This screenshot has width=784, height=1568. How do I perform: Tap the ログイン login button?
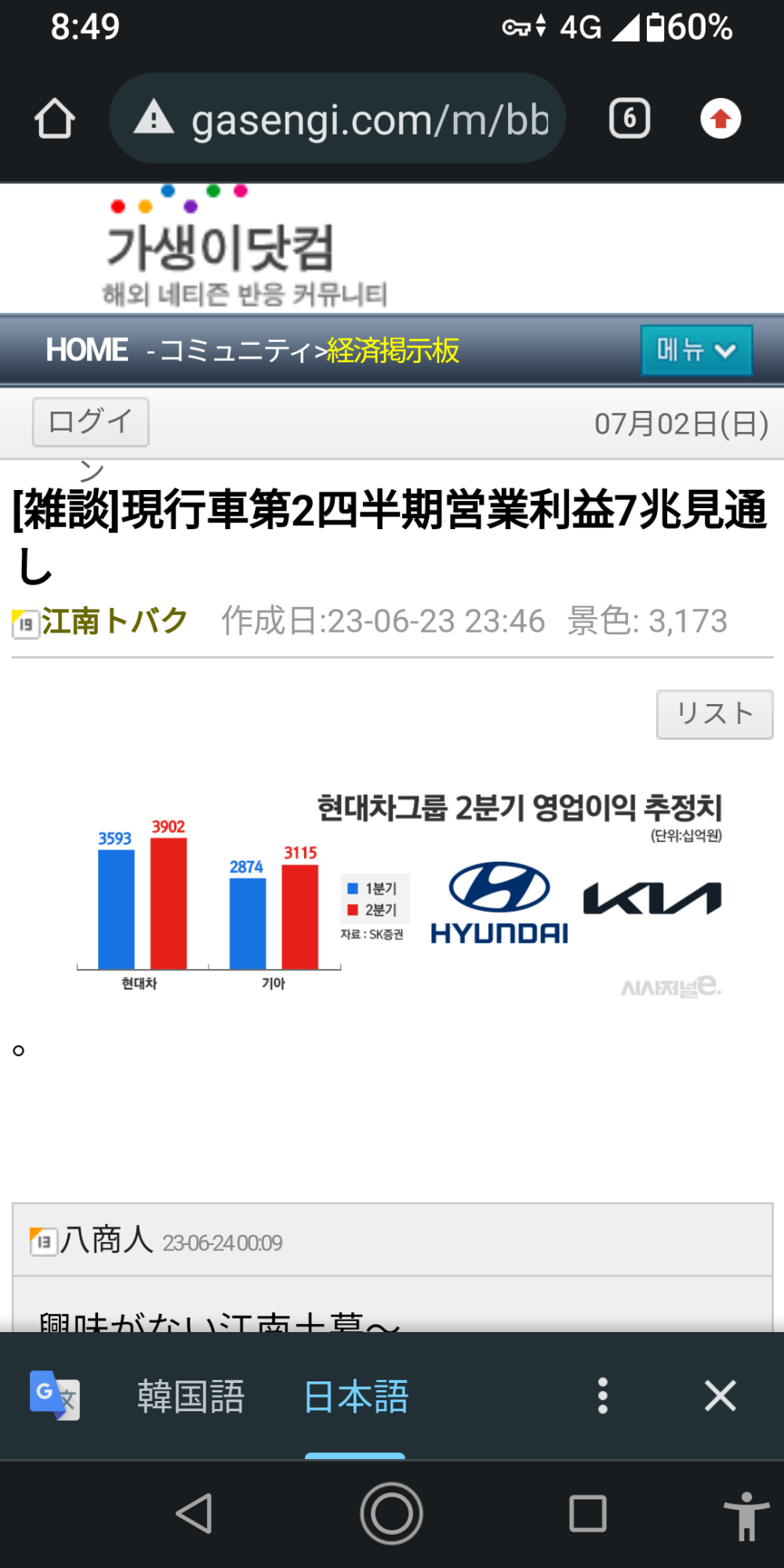(90, 422)
